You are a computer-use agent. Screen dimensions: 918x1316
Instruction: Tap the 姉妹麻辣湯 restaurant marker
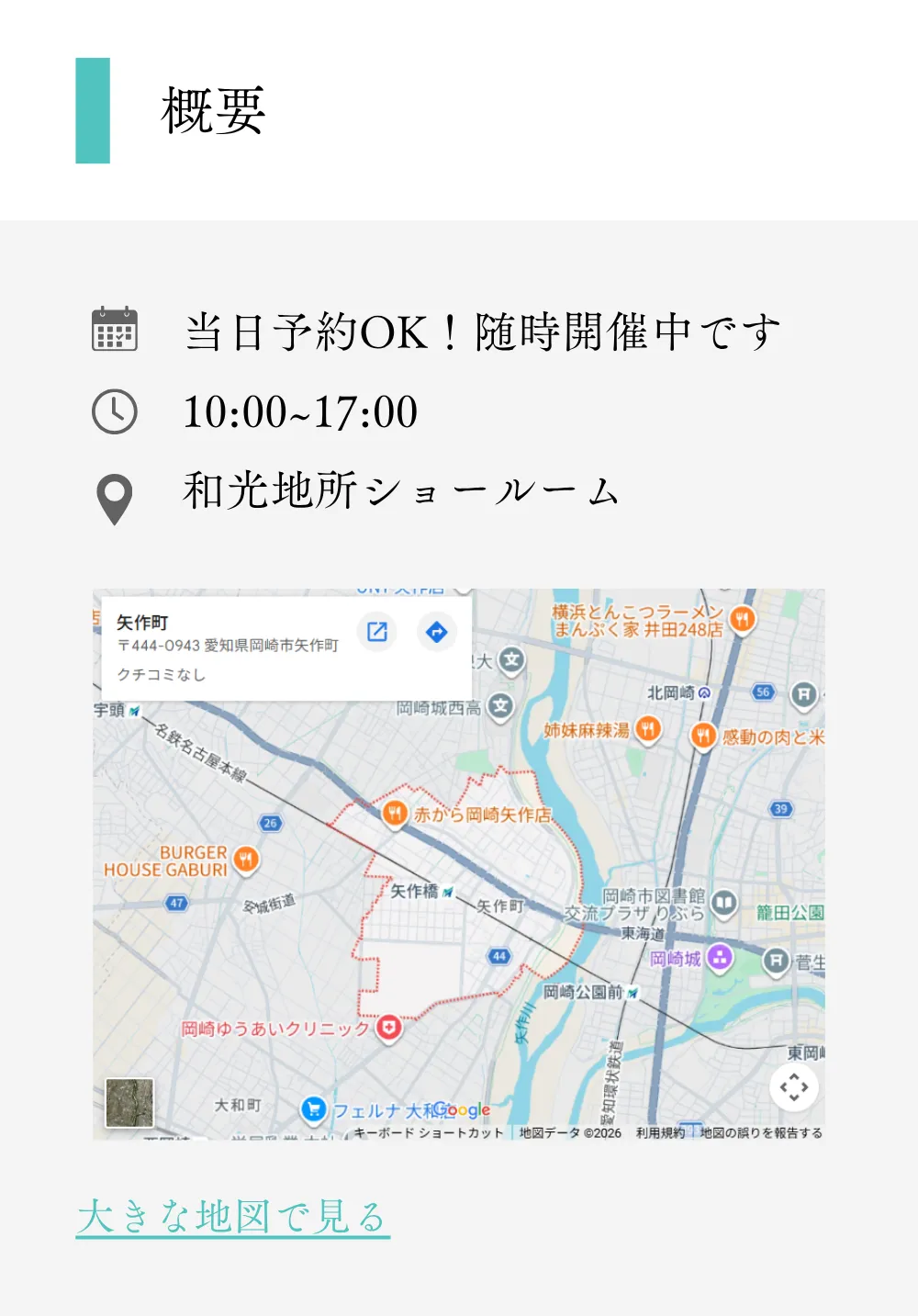[648, 730]
